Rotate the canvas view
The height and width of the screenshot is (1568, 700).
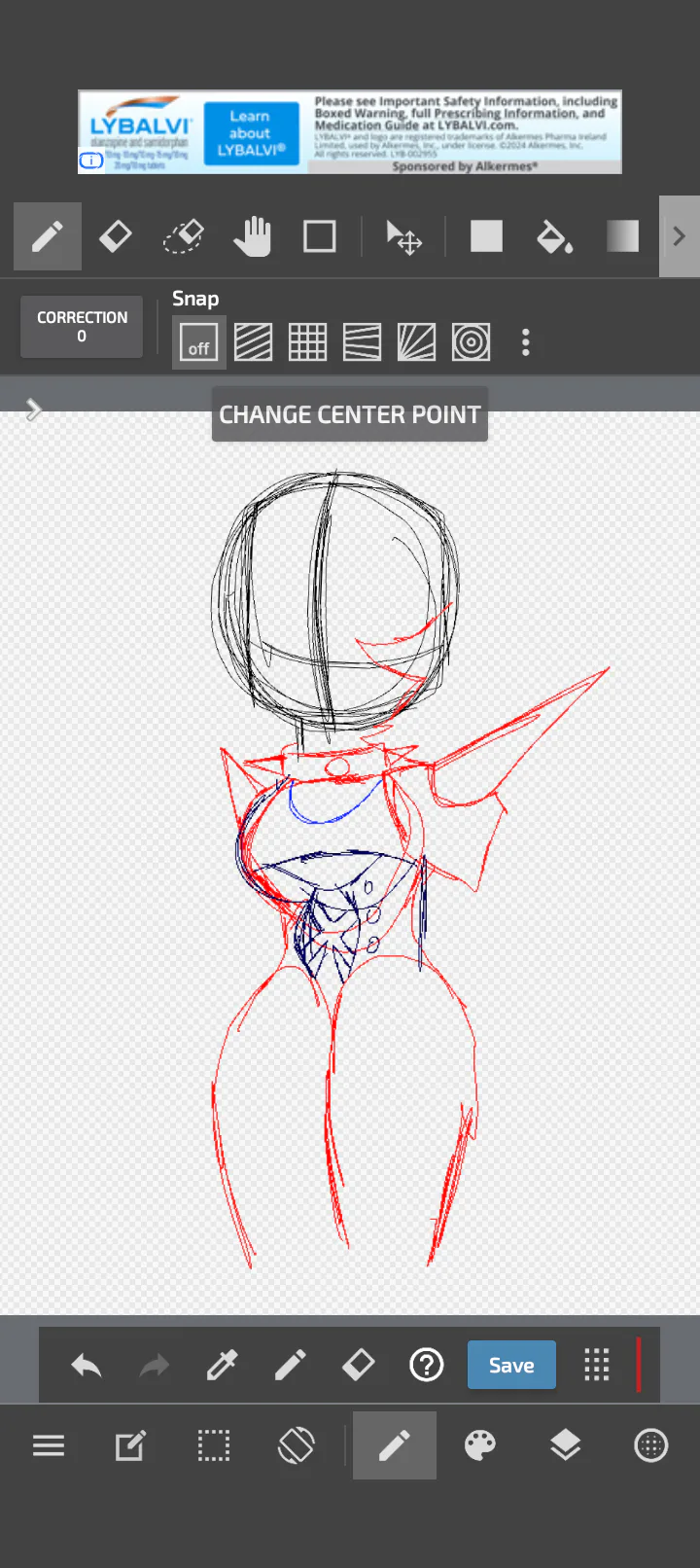pos(297,1445)
